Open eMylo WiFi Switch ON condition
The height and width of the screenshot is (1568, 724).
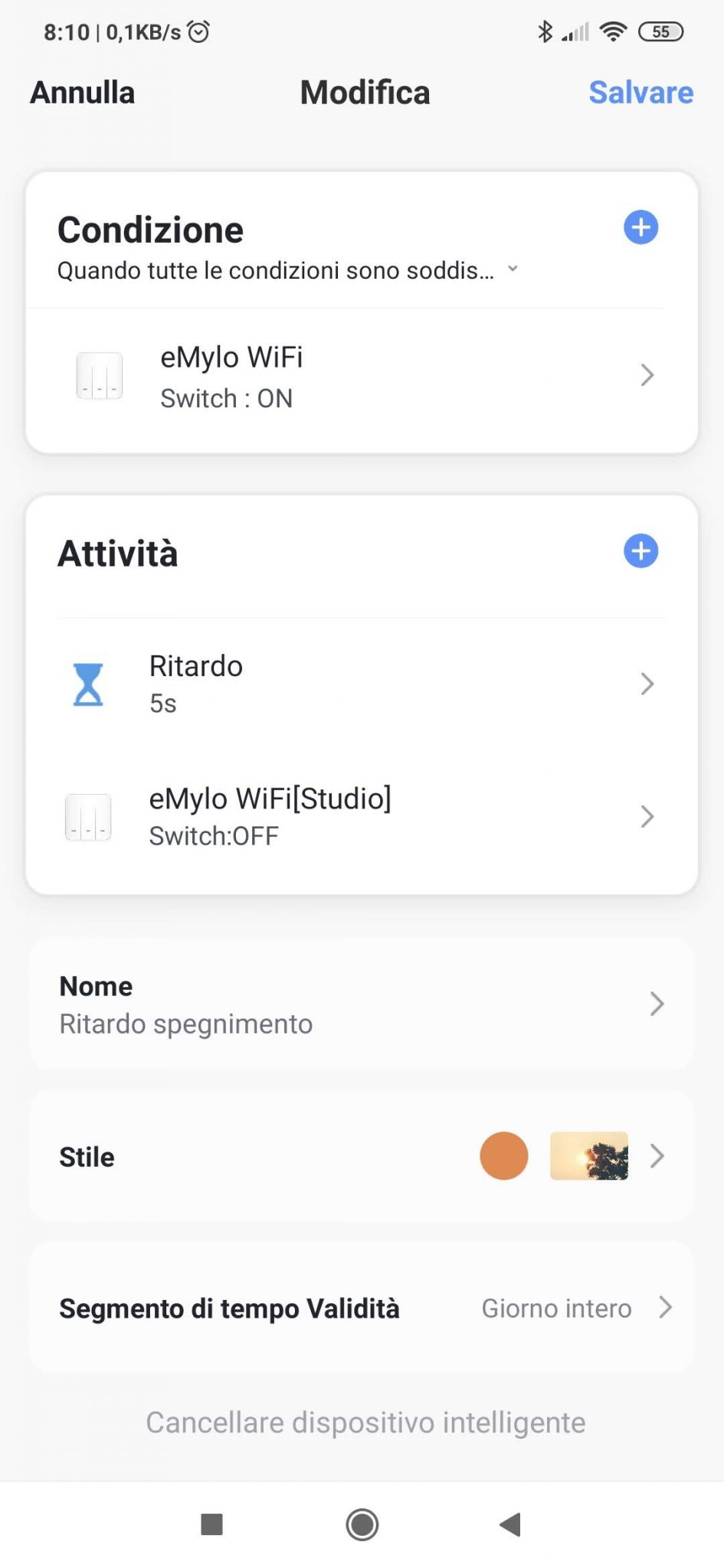361,377
